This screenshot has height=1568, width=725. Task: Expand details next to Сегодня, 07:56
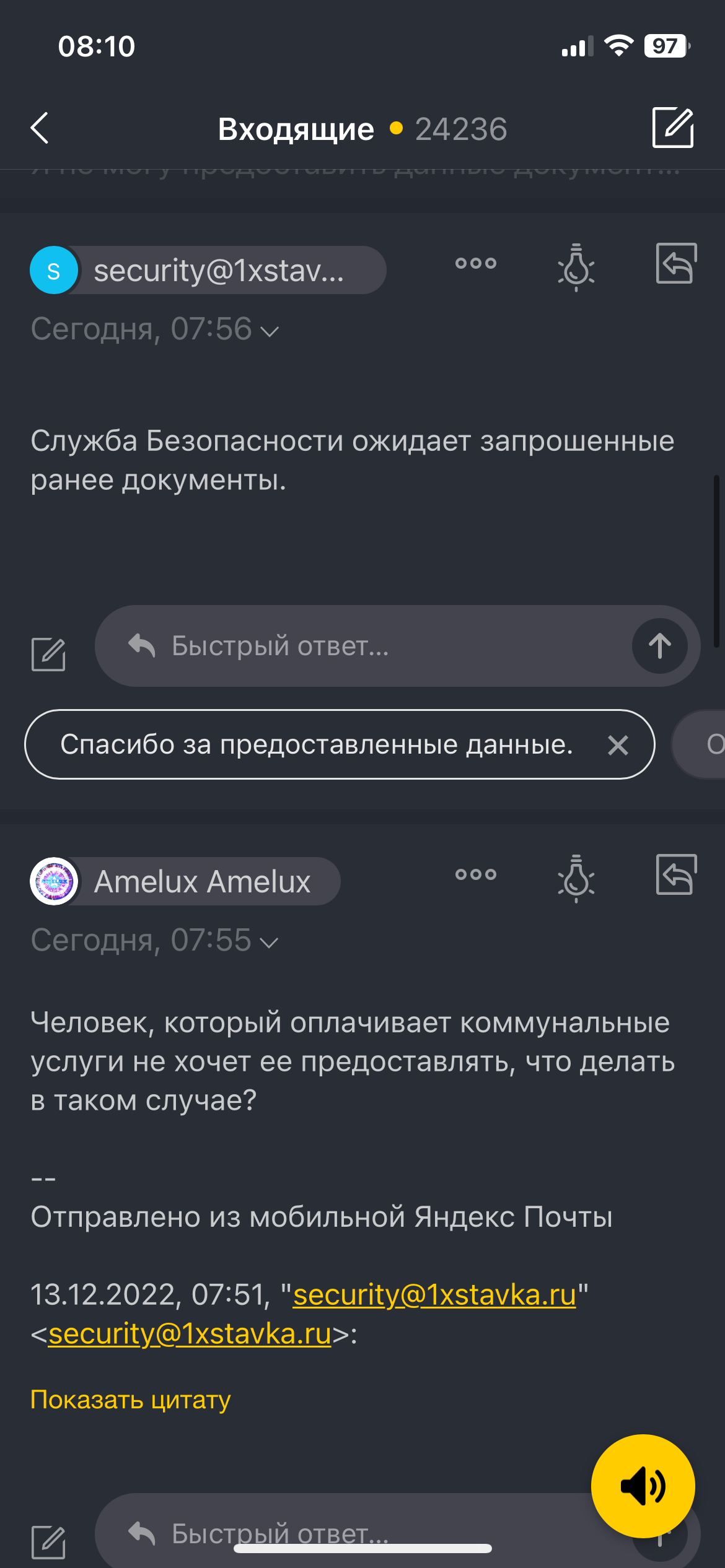click(270, 331)
